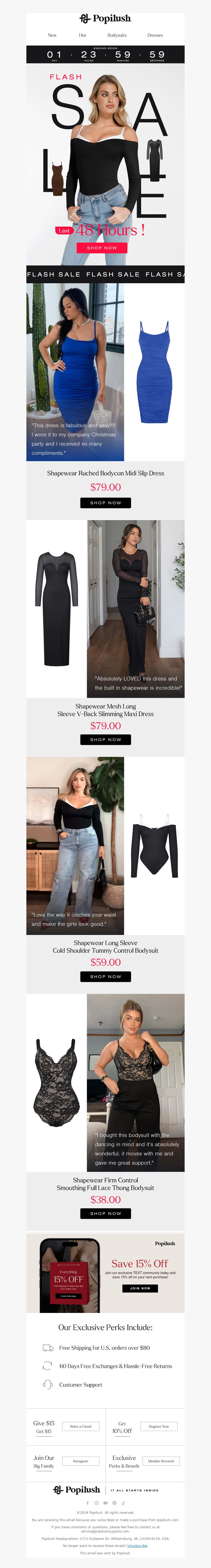Shop the Ruched Bodycon Midi Slip Dress

[105, 503]
